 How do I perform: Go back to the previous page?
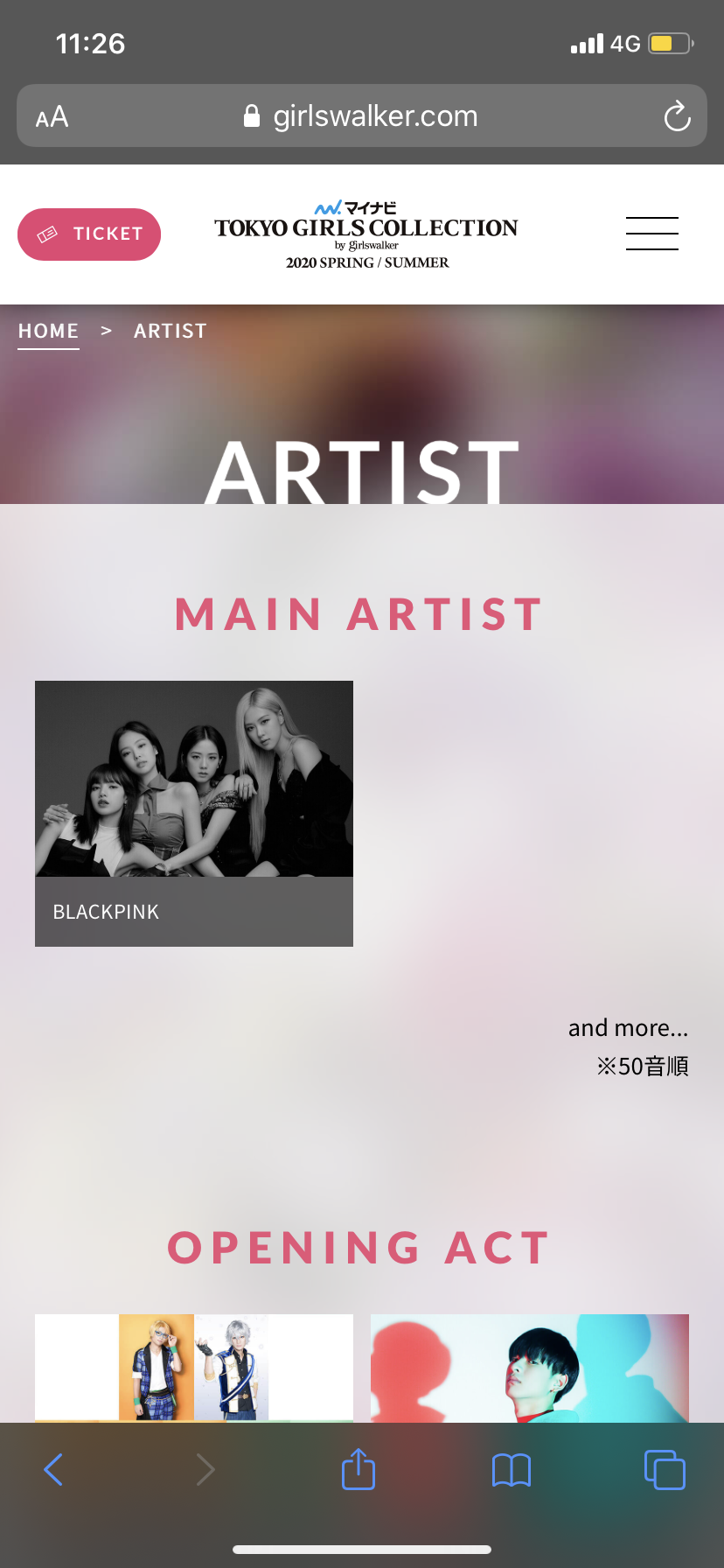click(x=53, y=1470)
